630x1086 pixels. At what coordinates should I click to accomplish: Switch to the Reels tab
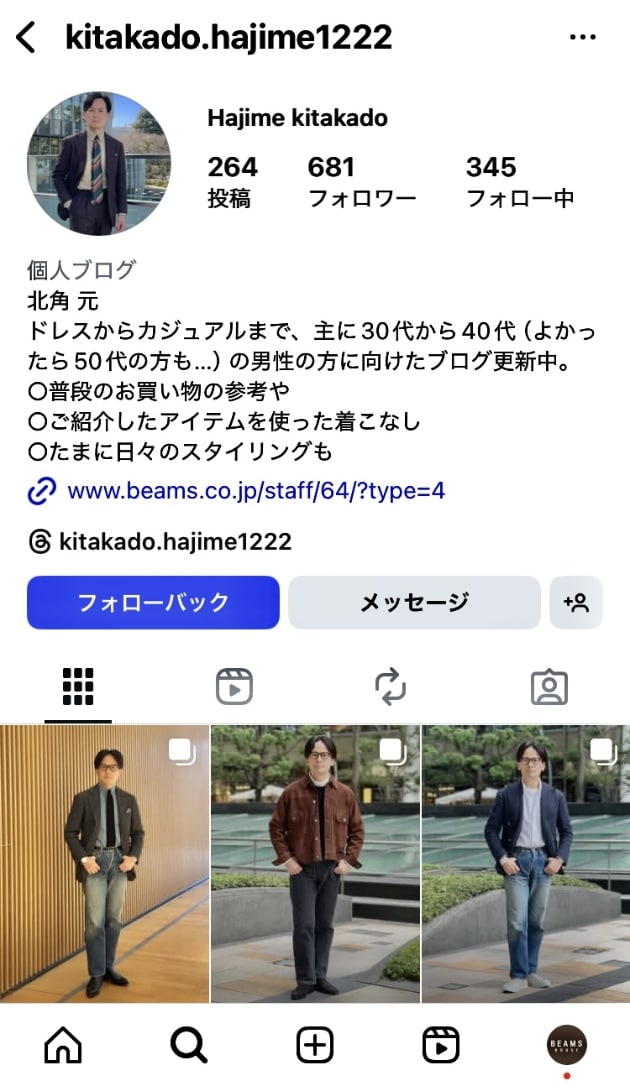[234, 687]
